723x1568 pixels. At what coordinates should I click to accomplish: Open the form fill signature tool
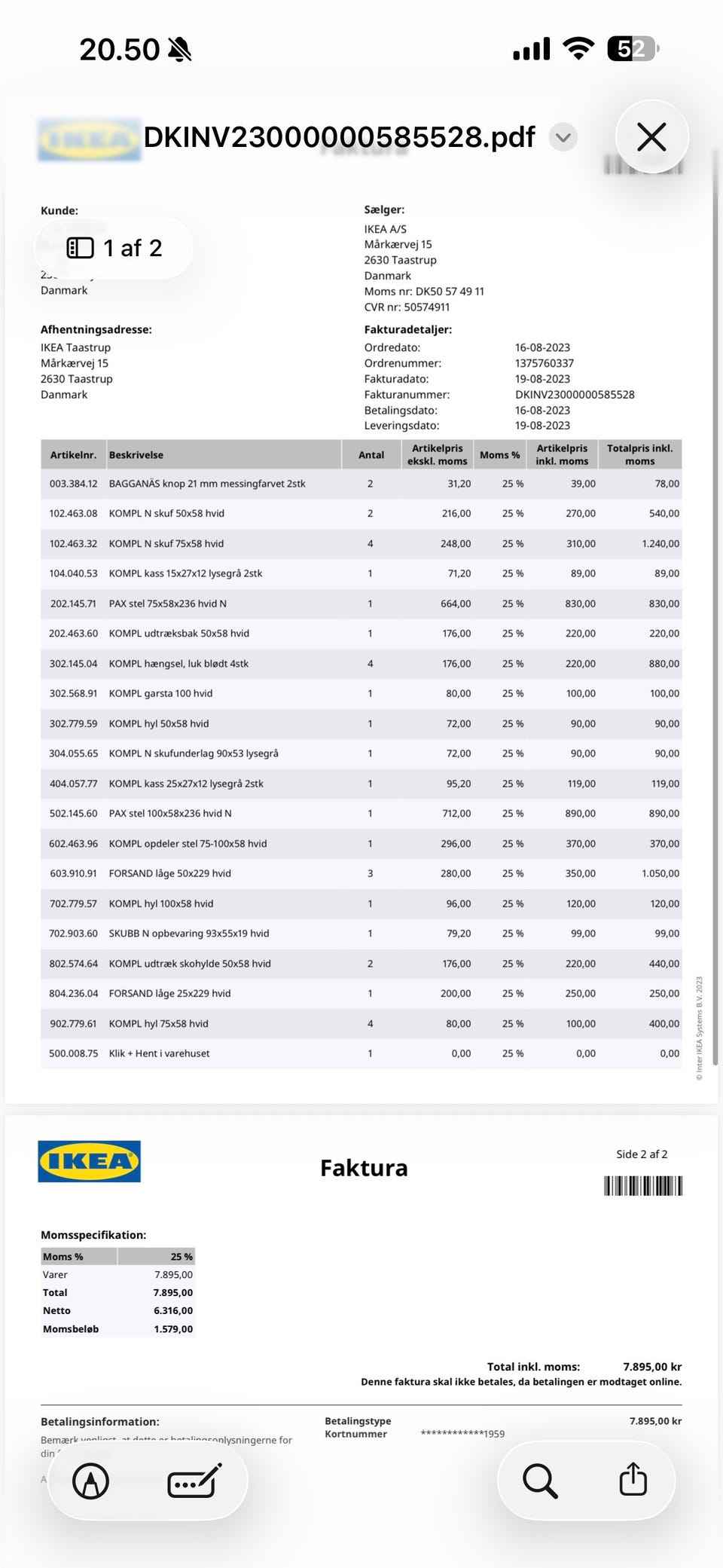pyautogui.click(x=194, y=1481)
